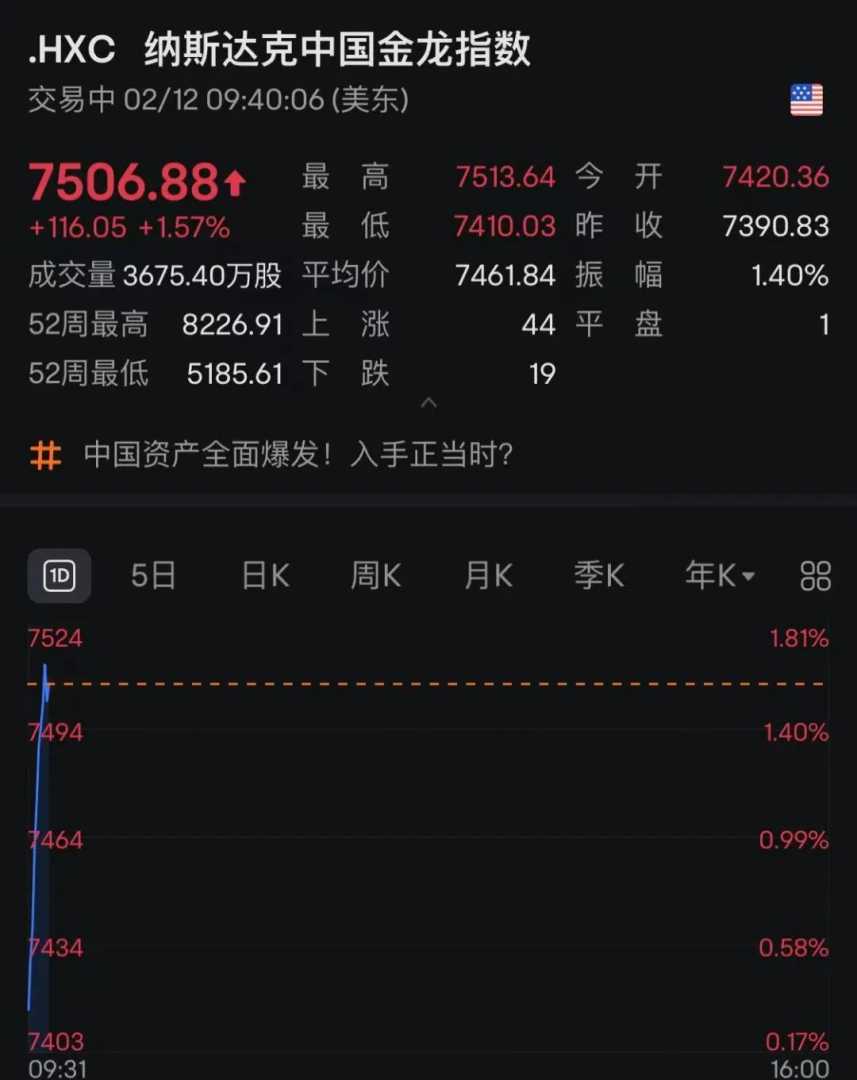Show the 周K weekly chart
The image size is (857, 1080).
point(375,575)
